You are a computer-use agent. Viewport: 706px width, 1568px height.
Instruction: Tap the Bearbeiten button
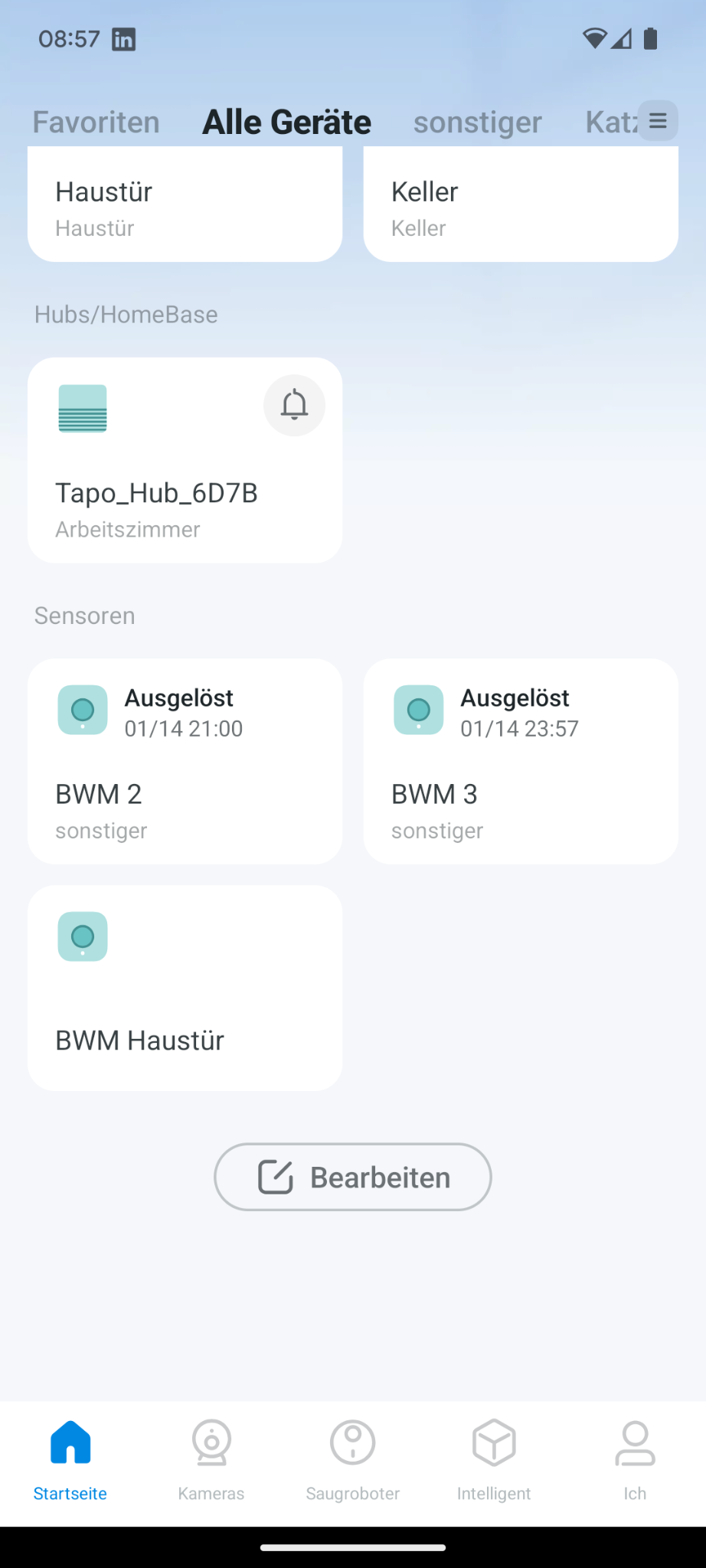pyautogui.click(x=353, y=1177)
